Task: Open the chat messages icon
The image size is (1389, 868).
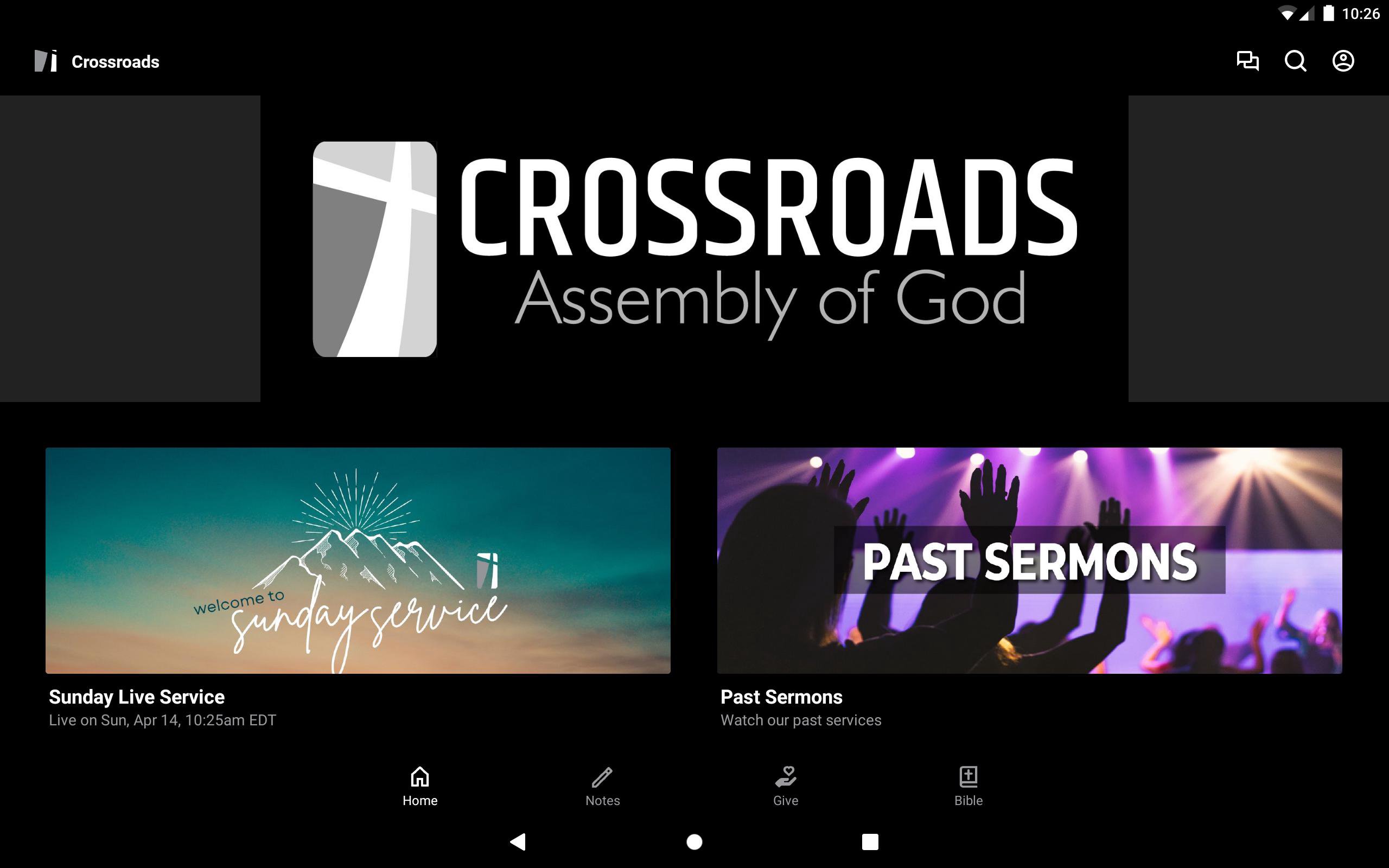Action: coord(1247,61)
